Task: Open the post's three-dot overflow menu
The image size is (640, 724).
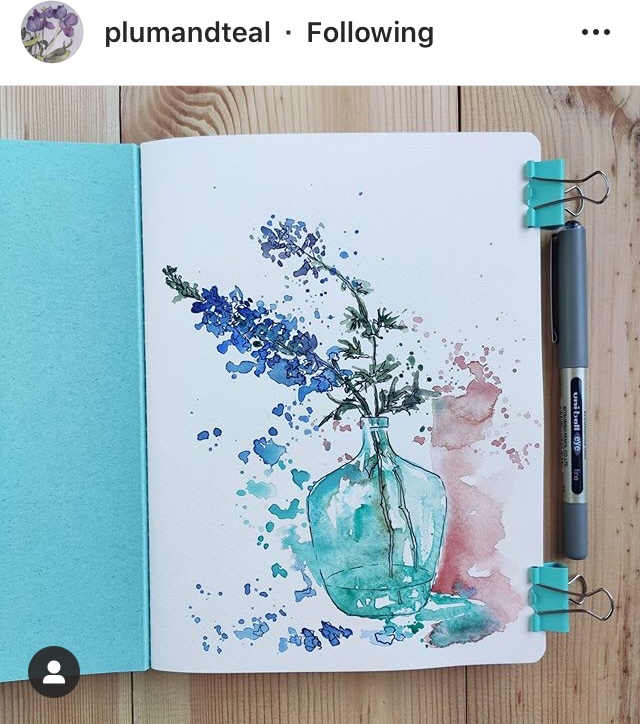Action: 595,33
